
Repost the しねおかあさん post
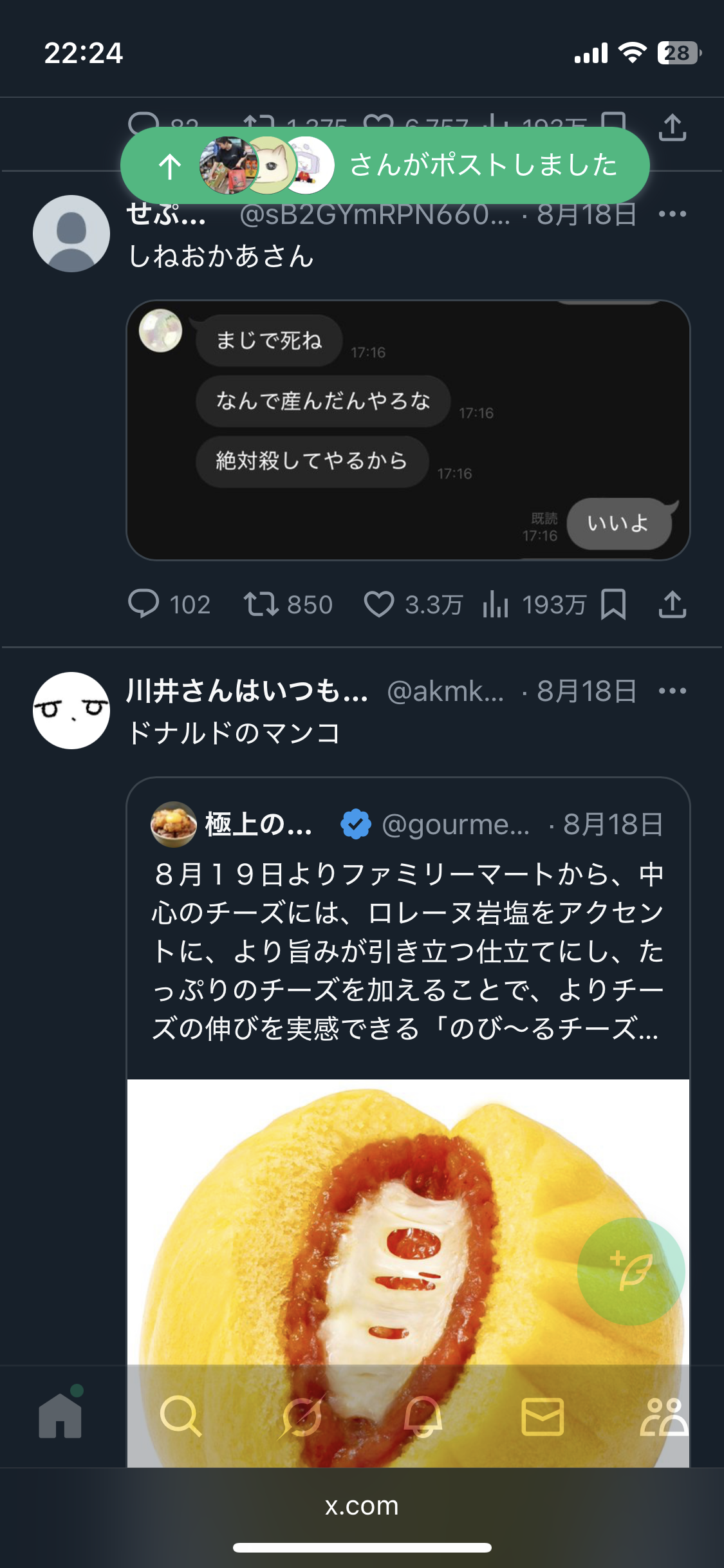point(261,604)
